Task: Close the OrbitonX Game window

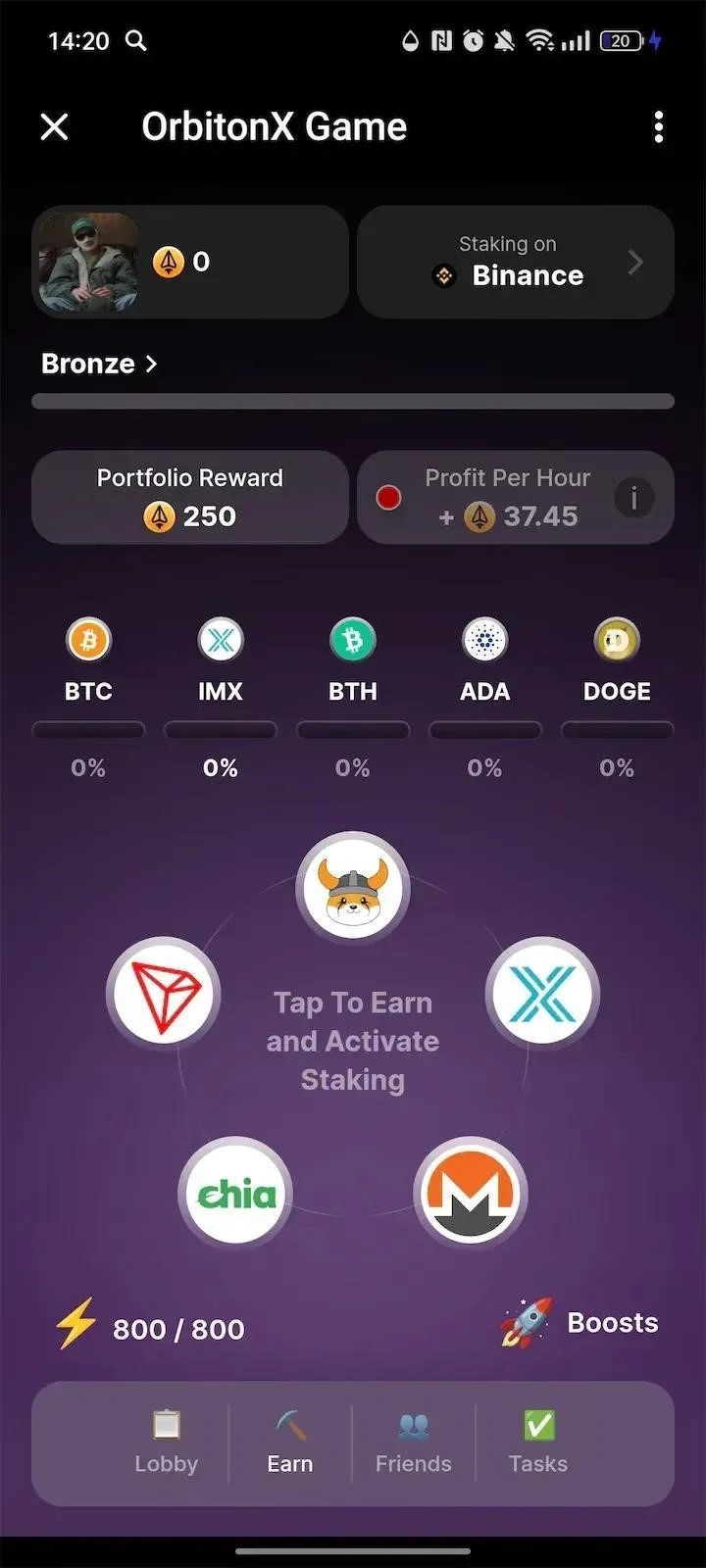Action: [x=55, y=126]
